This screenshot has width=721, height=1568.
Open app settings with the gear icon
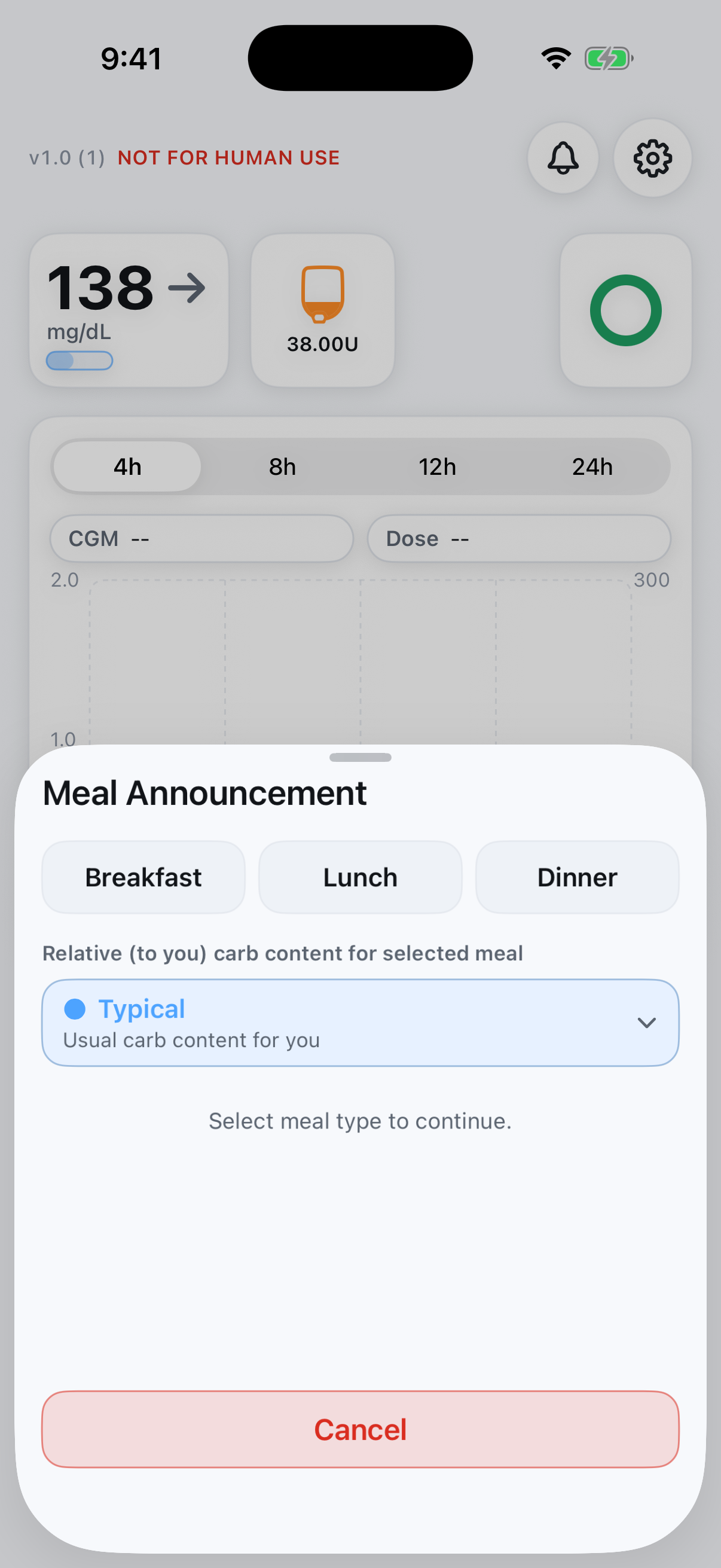pyautogui.click(x=652, y=159)
